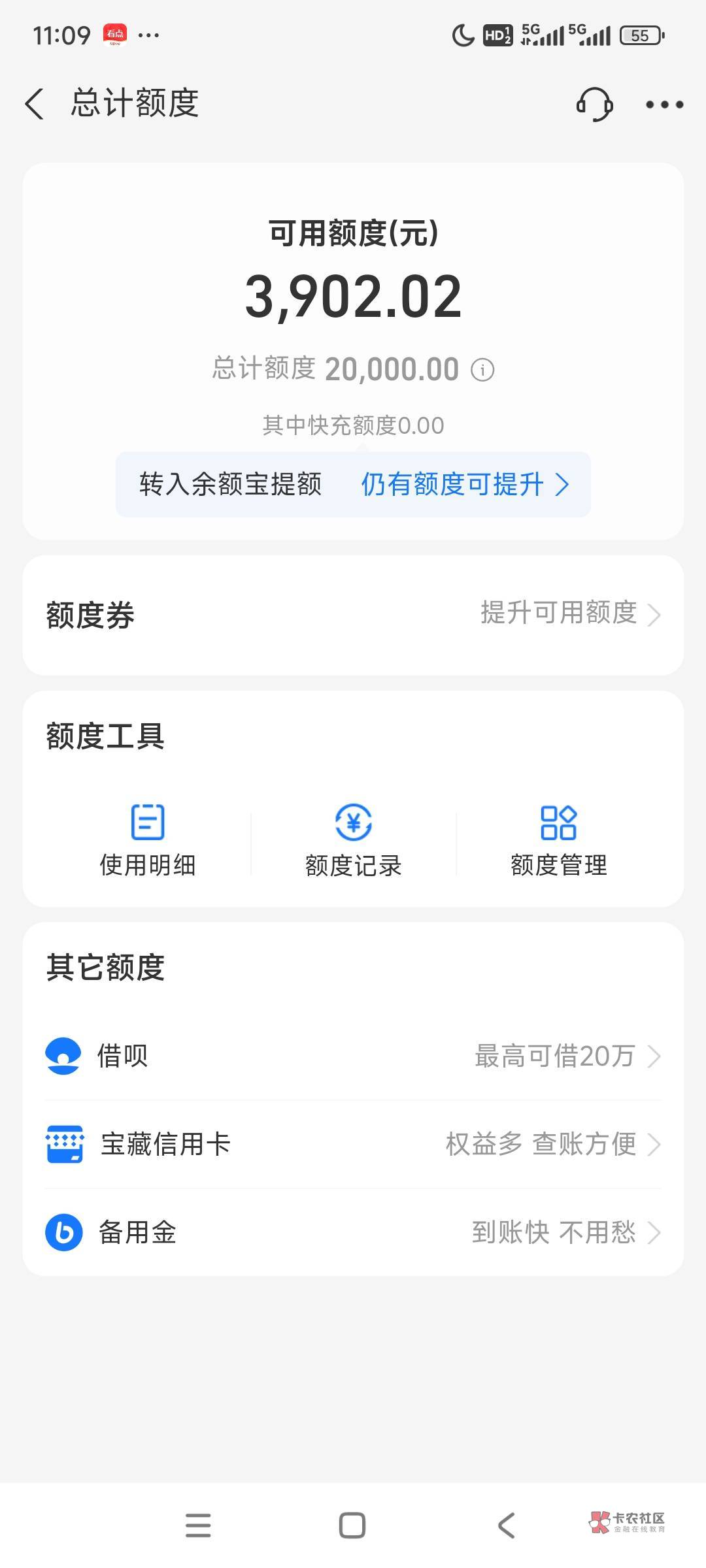Image resolution: width=706 pixels, height=1568 pixels.
Task: Open system recent apps menu
Action: 198,1526
